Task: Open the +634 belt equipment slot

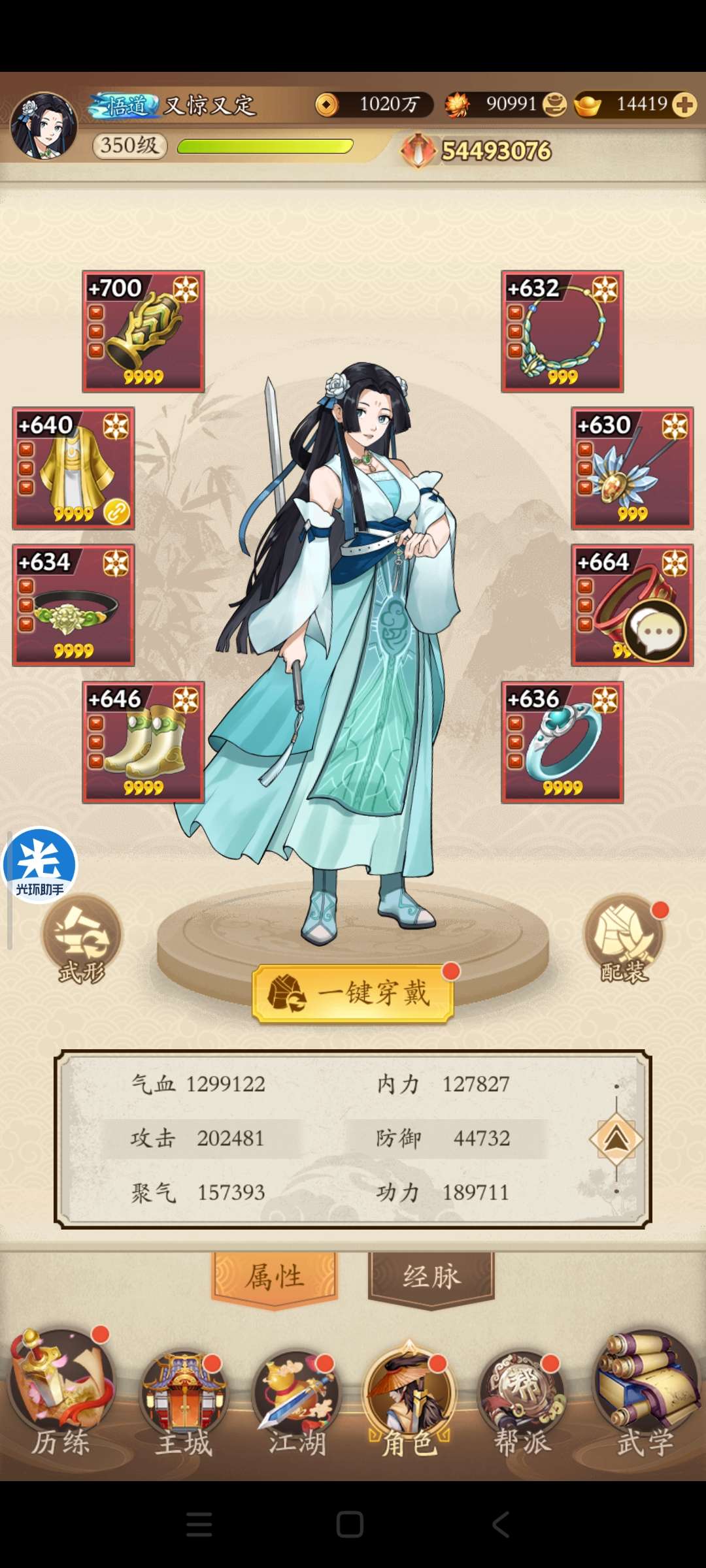Action: [x=73, y=605]
